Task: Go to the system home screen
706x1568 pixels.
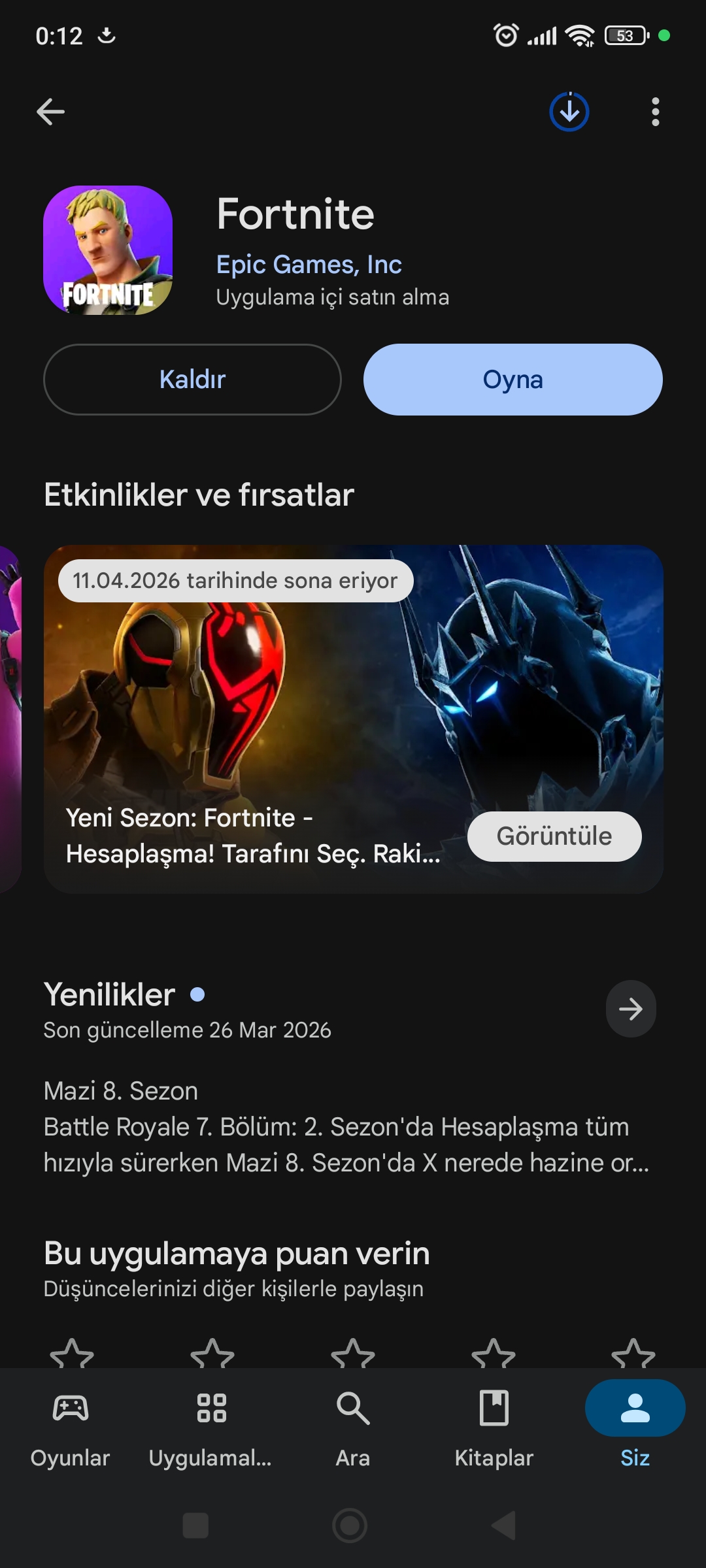Action: [x=350, y=1526]
